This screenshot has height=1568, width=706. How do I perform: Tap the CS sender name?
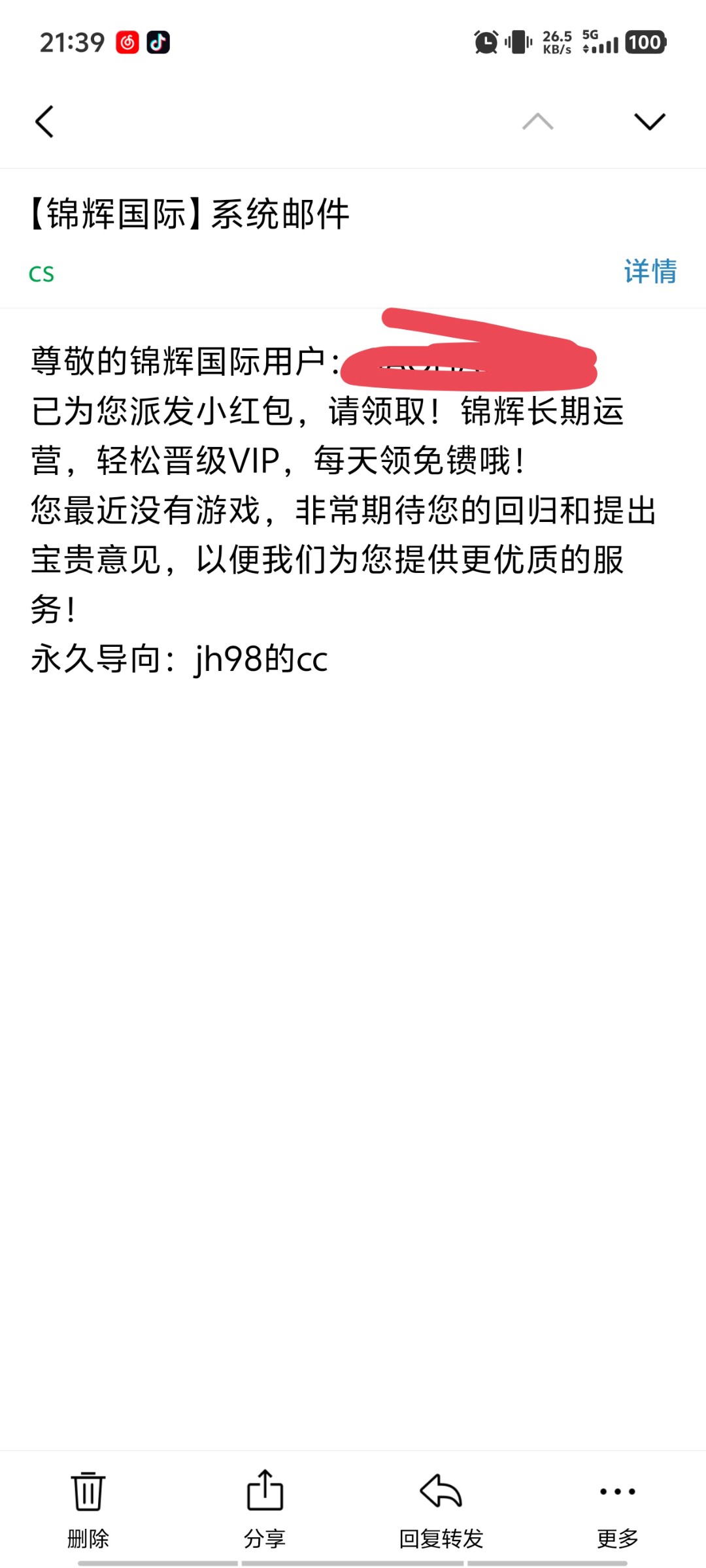[x=41, y=274]
